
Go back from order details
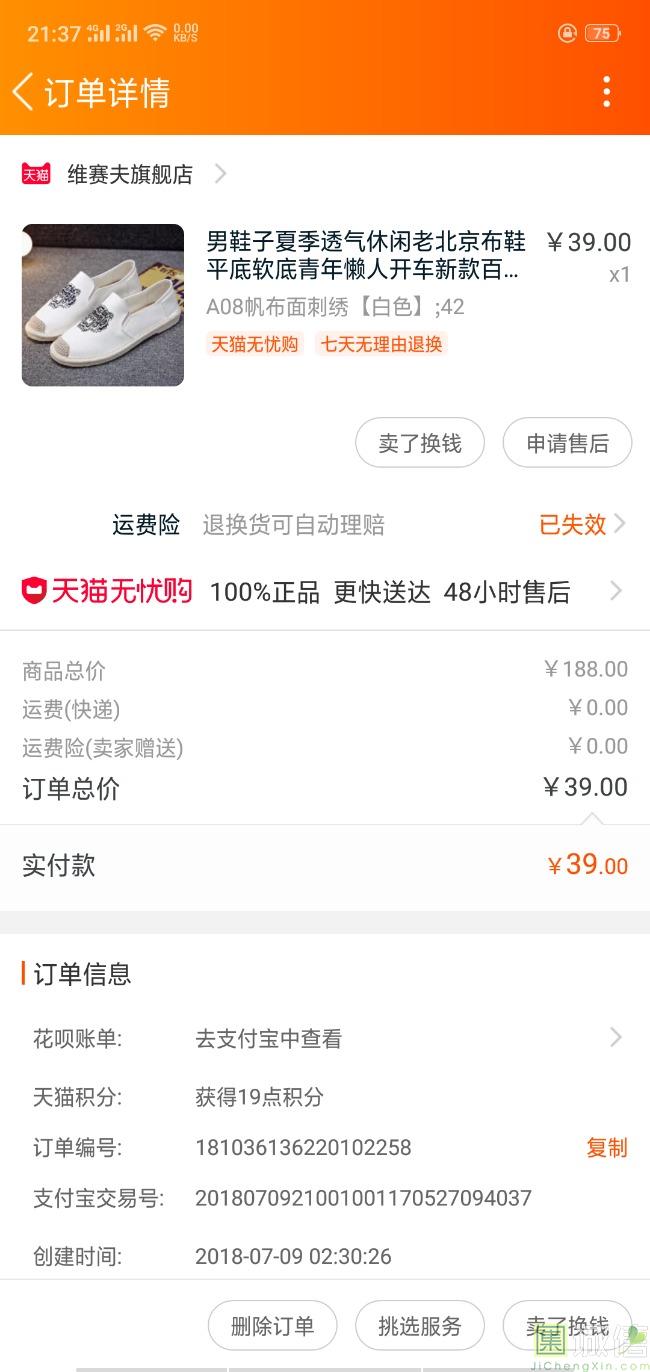point(24,92)
